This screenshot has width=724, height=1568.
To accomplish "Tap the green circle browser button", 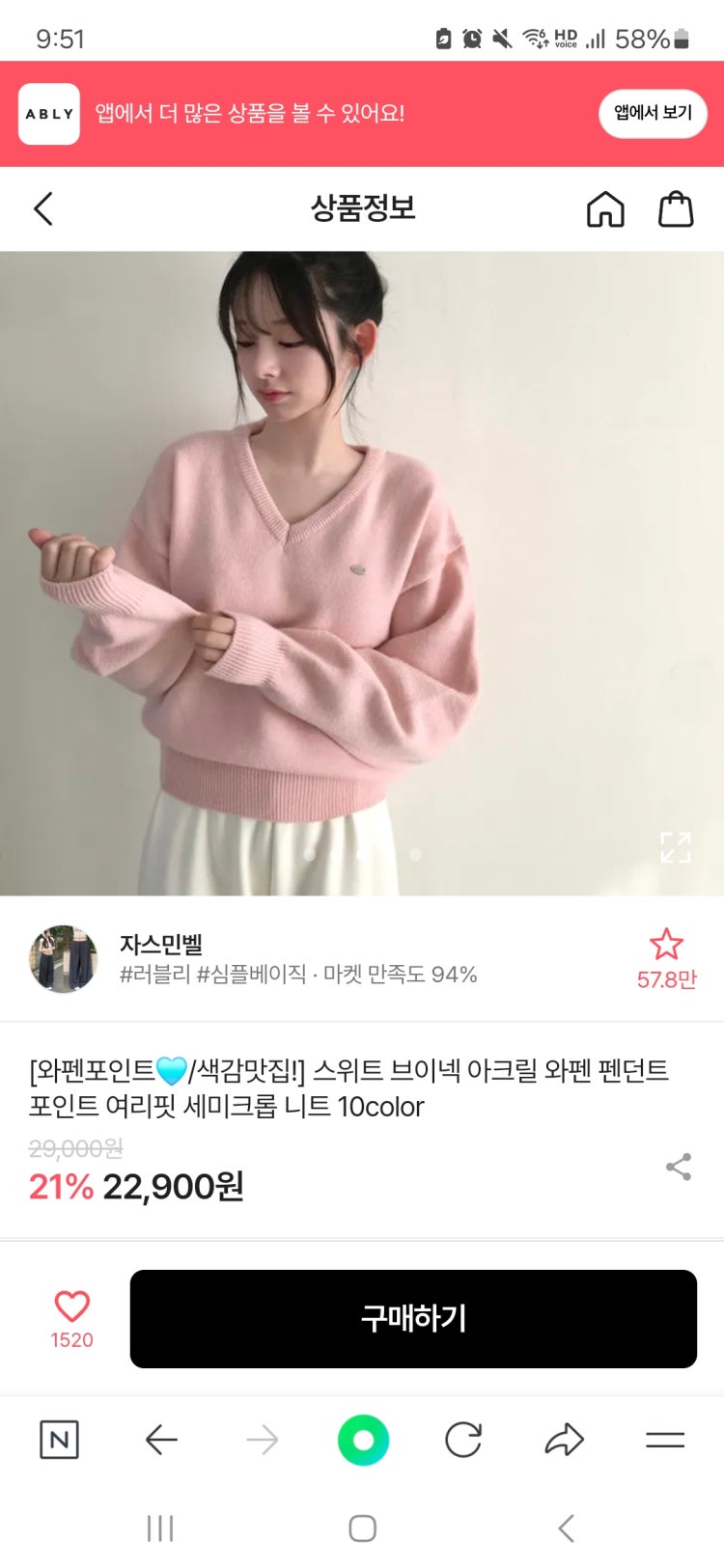I will (363, 1440).
